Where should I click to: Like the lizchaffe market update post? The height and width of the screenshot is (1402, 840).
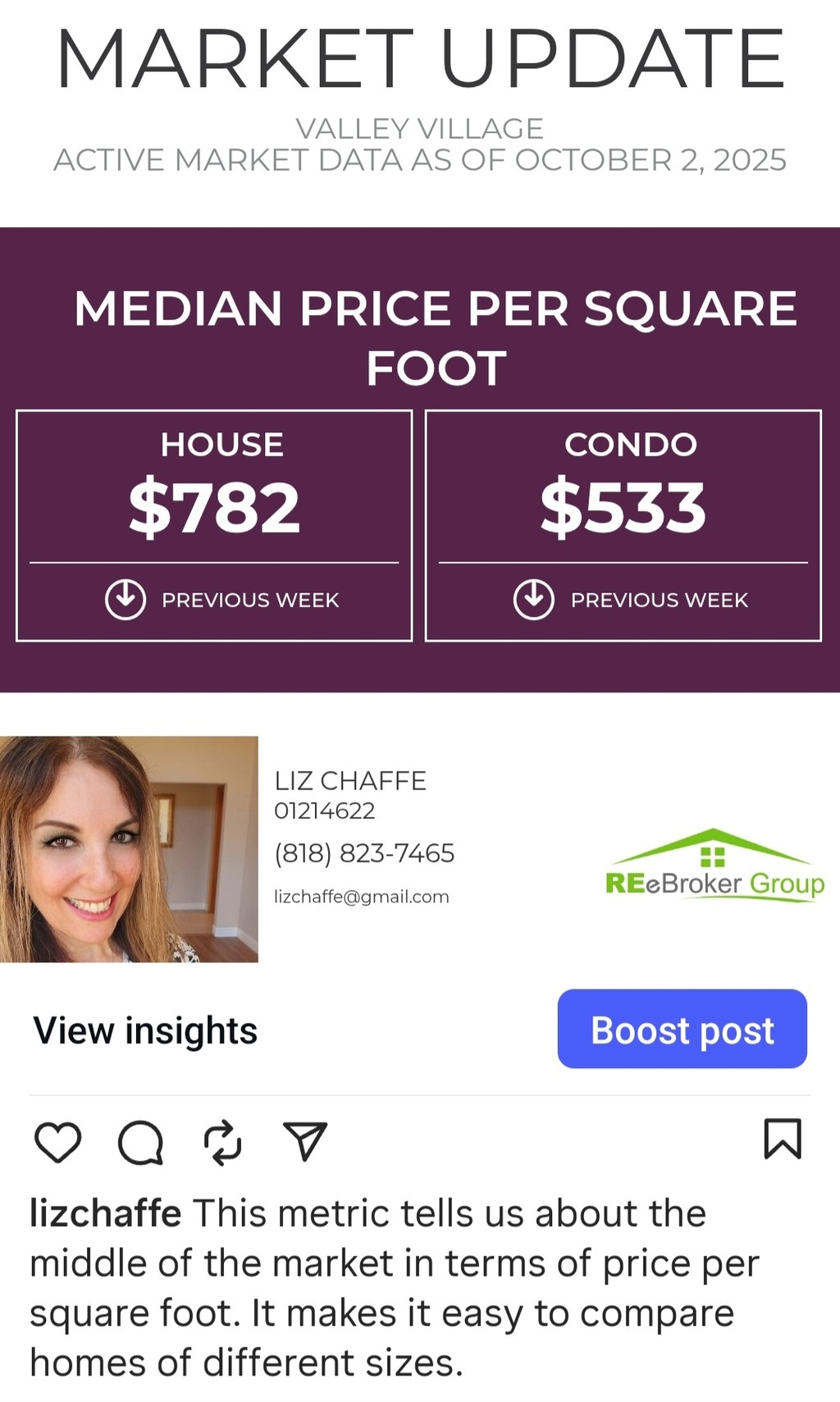[58, 1141]
